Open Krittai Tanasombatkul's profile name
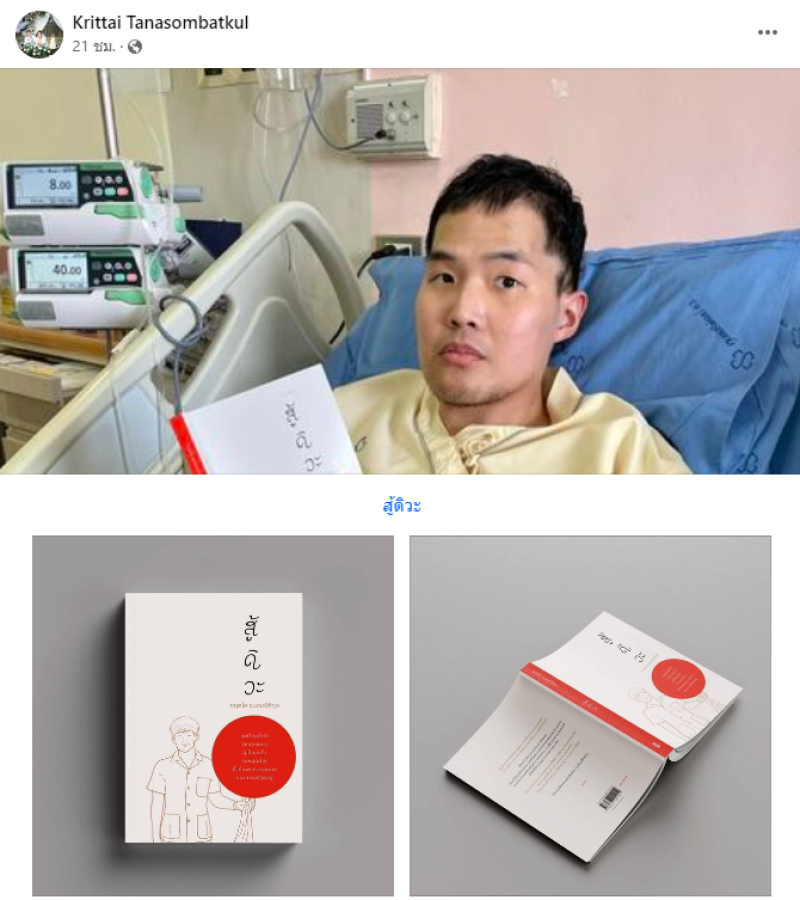The width and height of the screenshot is (800, 900). point(160,23)
